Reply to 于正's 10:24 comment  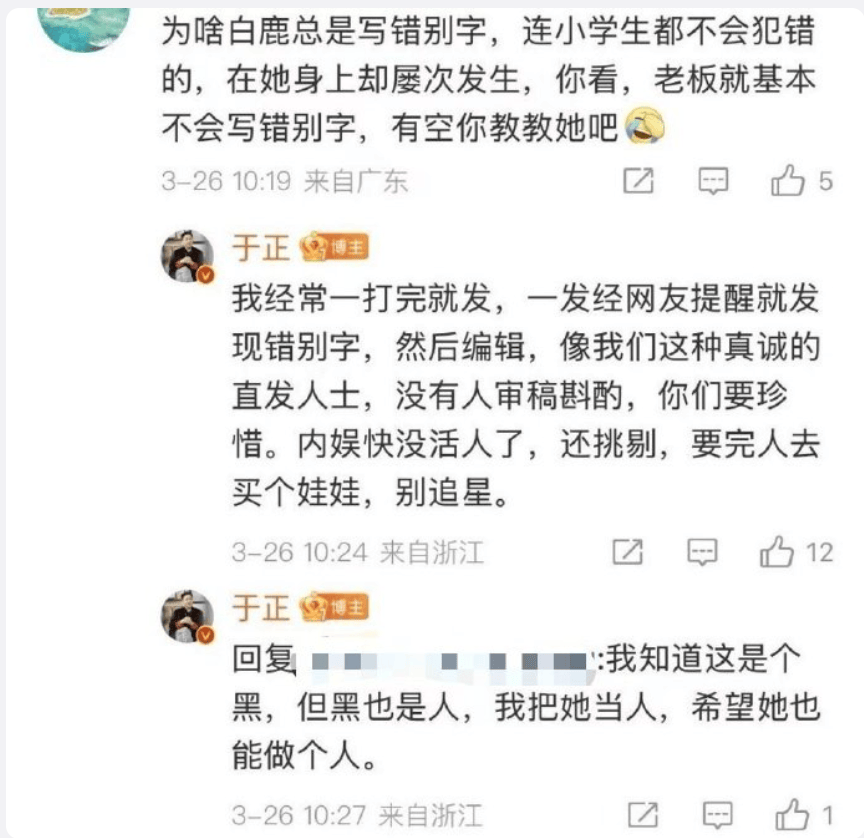(703, 551)
